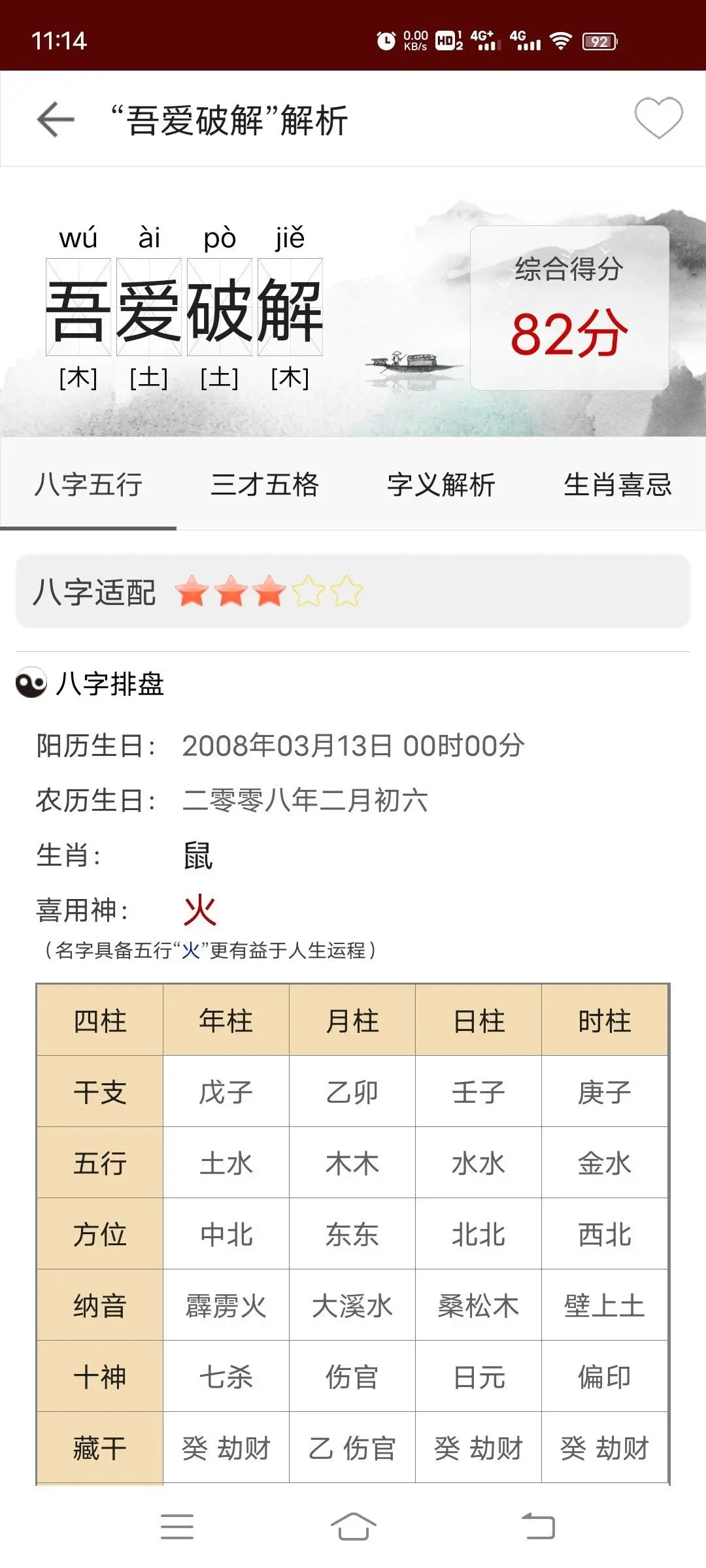Select the 八字五行 tab

coord(88,484)
